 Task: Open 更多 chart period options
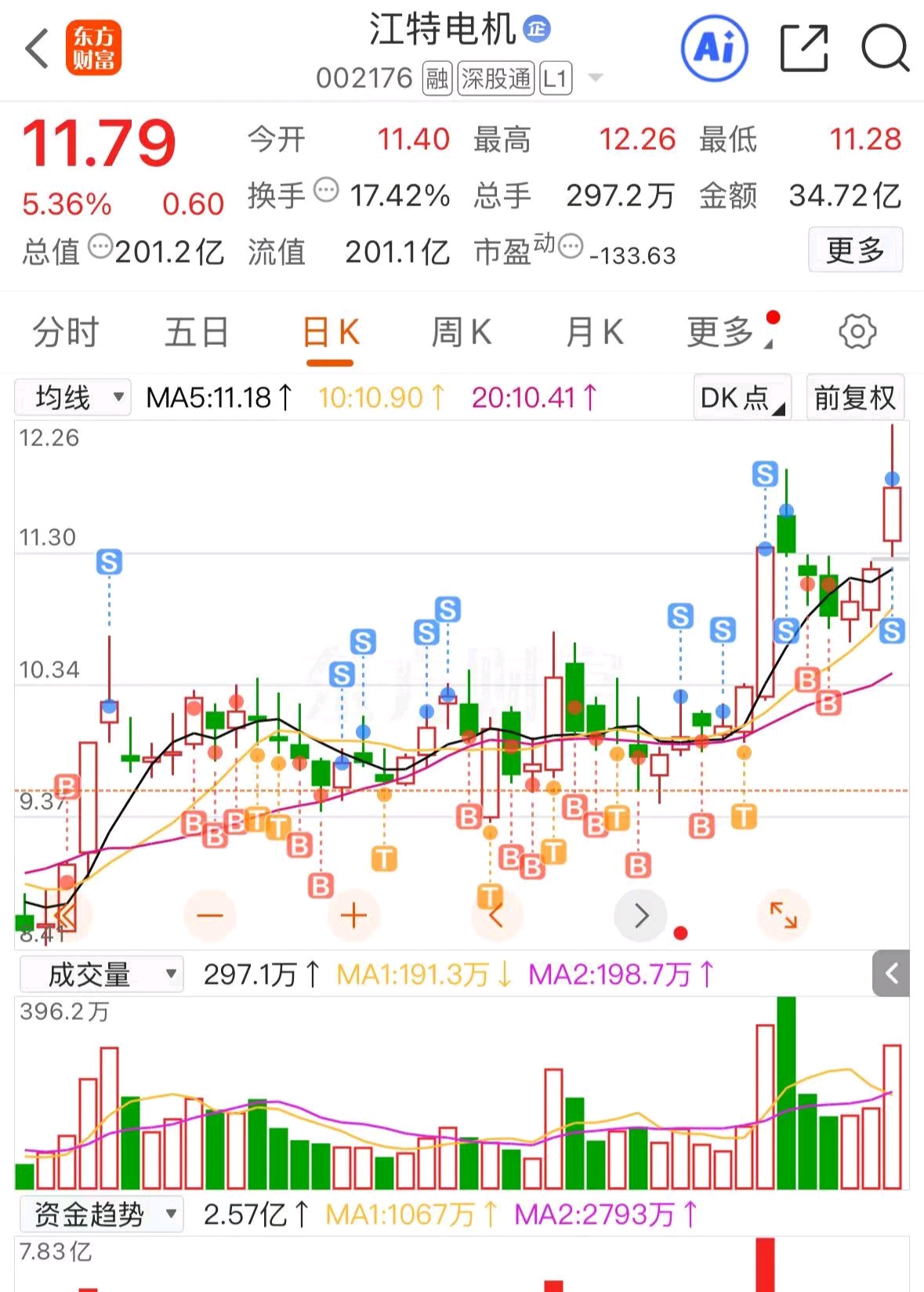tap(723, 332)
